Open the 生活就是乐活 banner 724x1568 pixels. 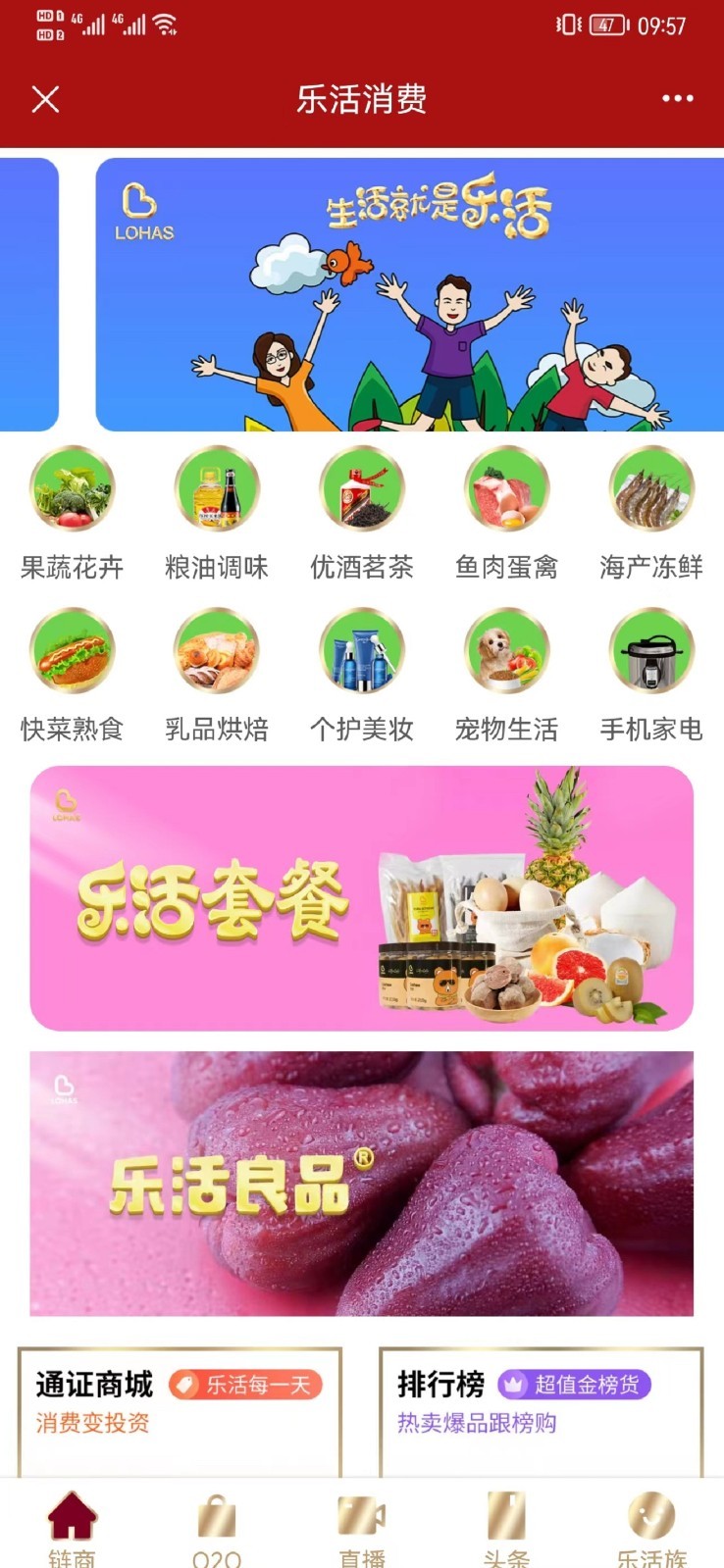[409, 294]
